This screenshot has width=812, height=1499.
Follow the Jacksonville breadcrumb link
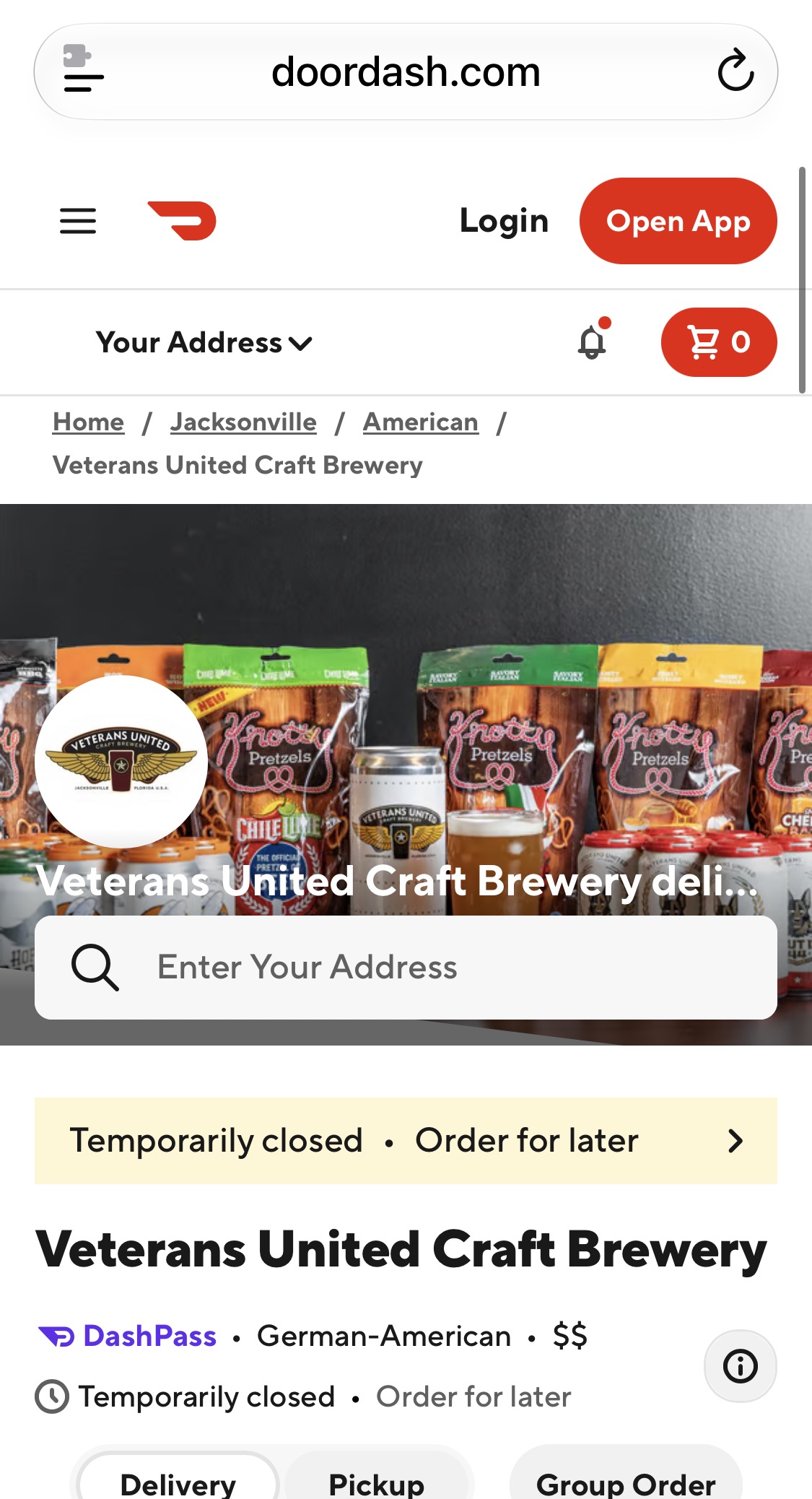243,422
